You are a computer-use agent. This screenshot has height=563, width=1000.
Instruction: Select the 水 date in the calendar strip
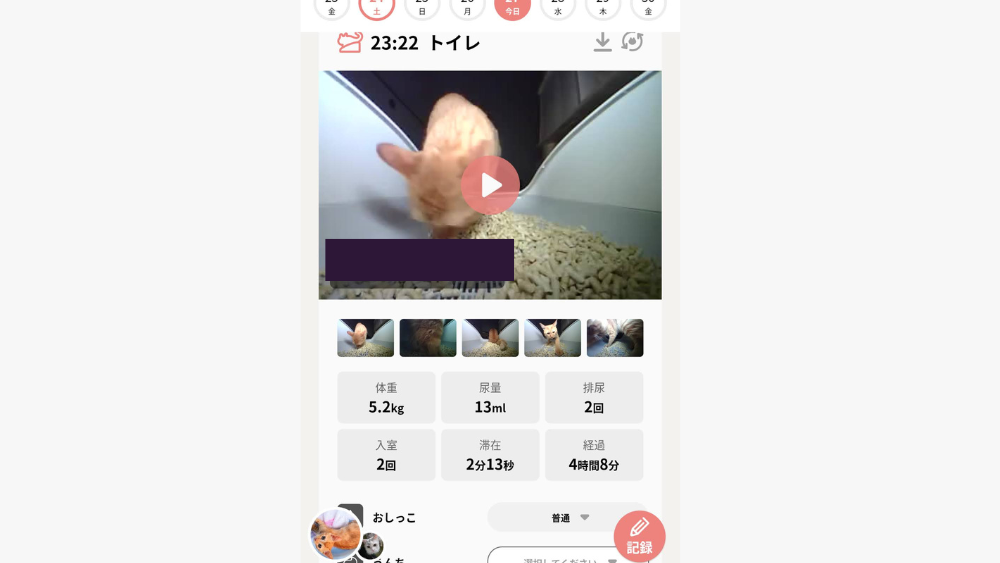pos(558,6)
